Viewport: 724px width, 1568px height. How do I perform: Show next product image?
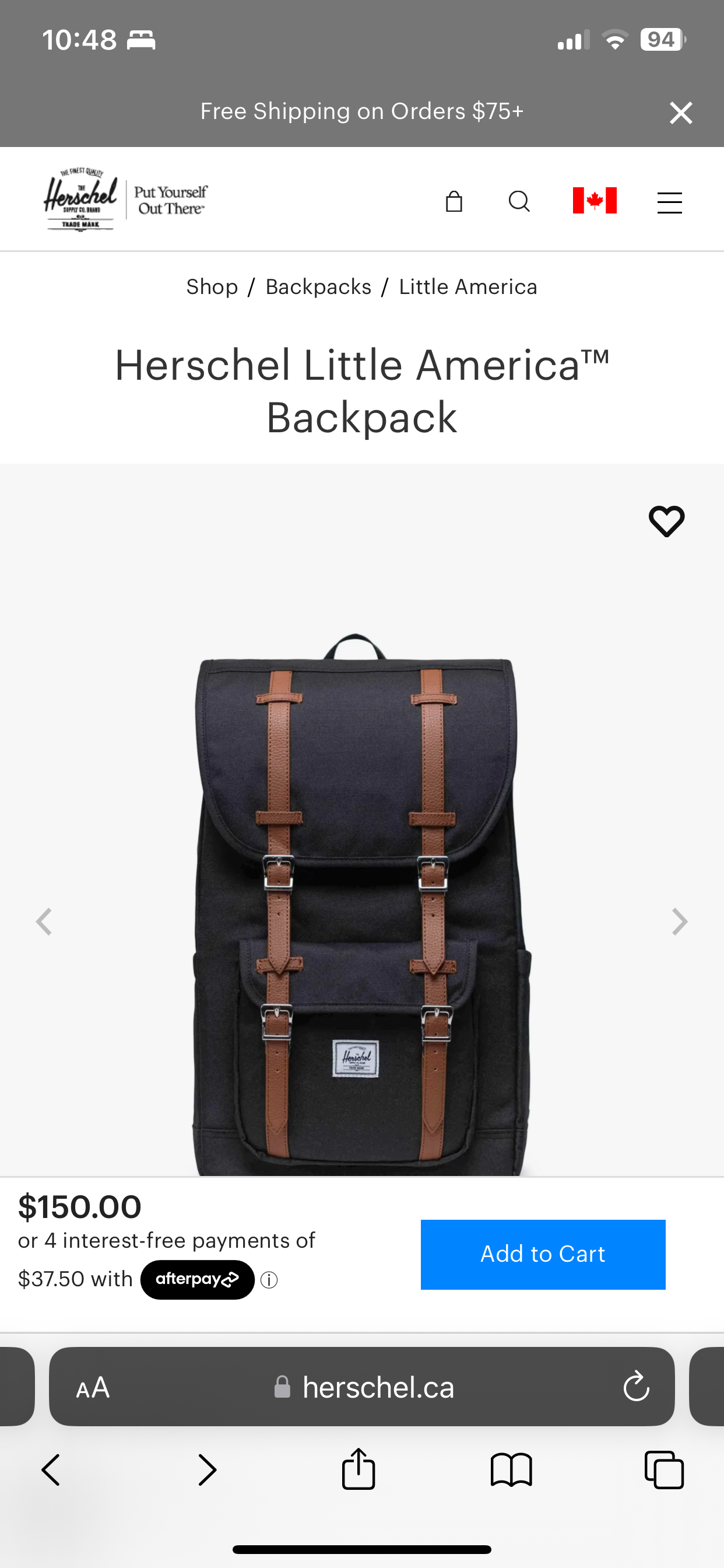pyautogui.click(x=679, y=922)
